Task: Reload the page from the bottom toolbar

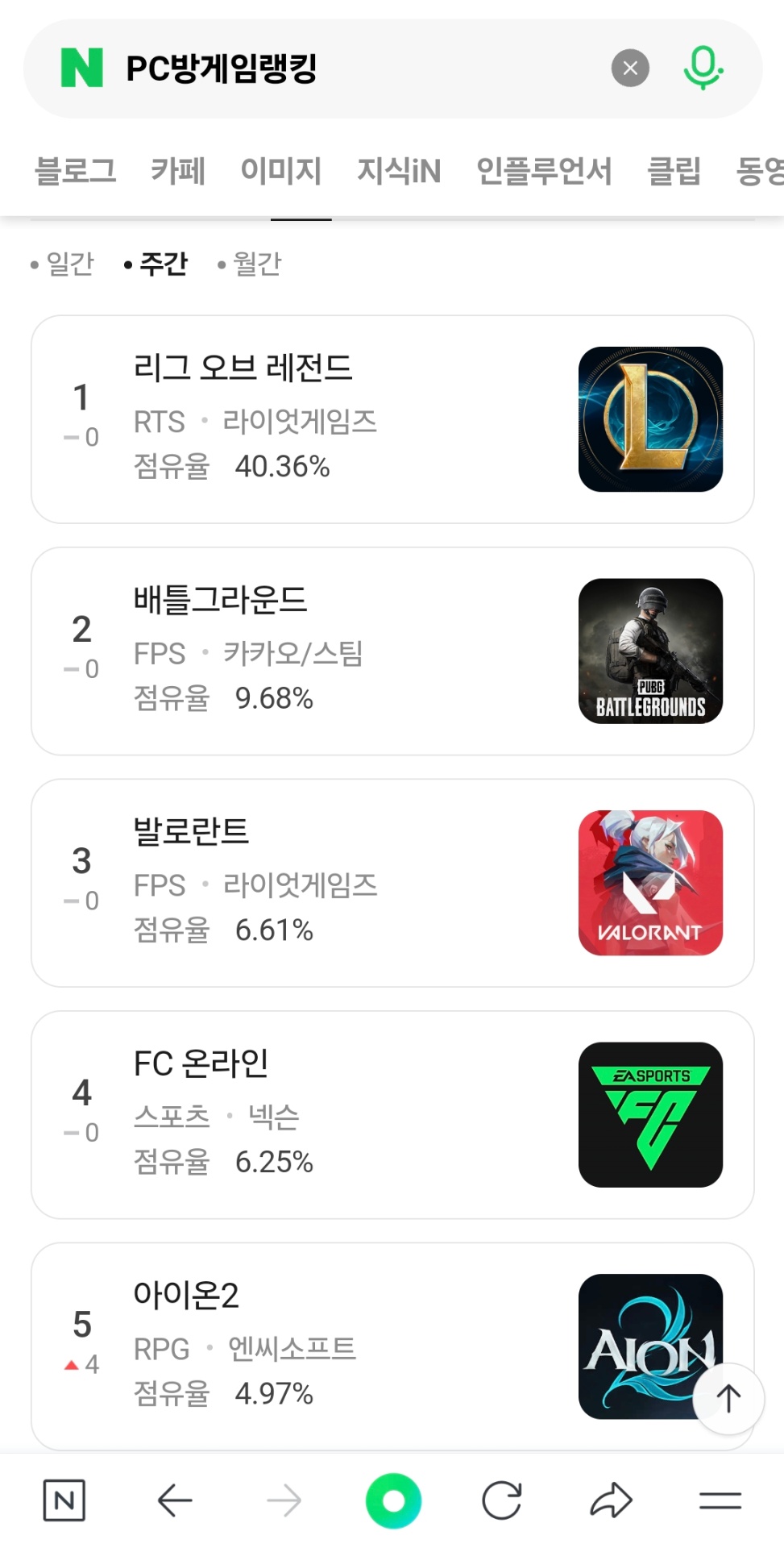Action: (501, 1500)
